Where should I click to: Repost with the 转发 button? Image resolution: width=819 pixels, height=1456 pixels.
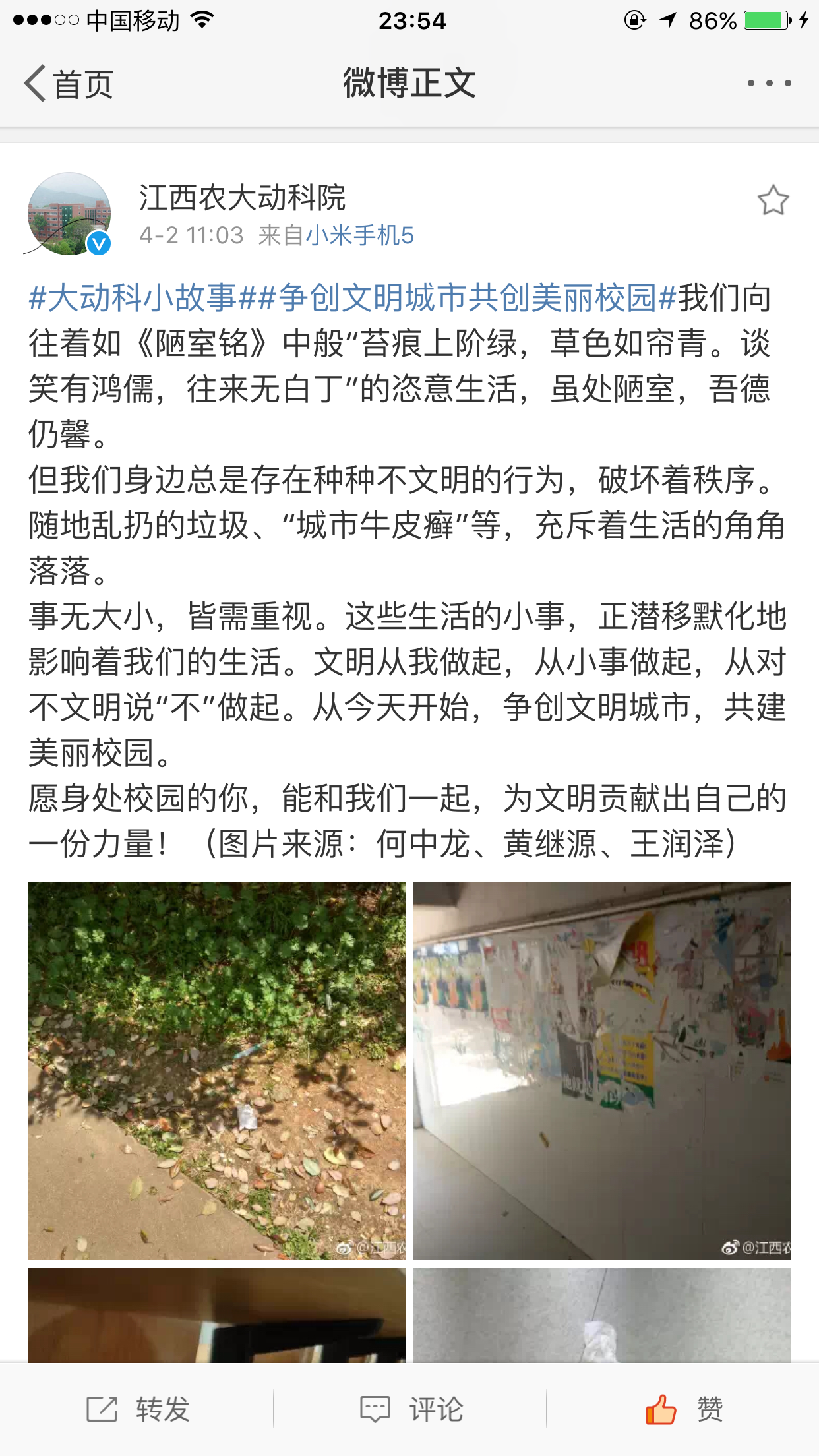[x=139, y=1410]
